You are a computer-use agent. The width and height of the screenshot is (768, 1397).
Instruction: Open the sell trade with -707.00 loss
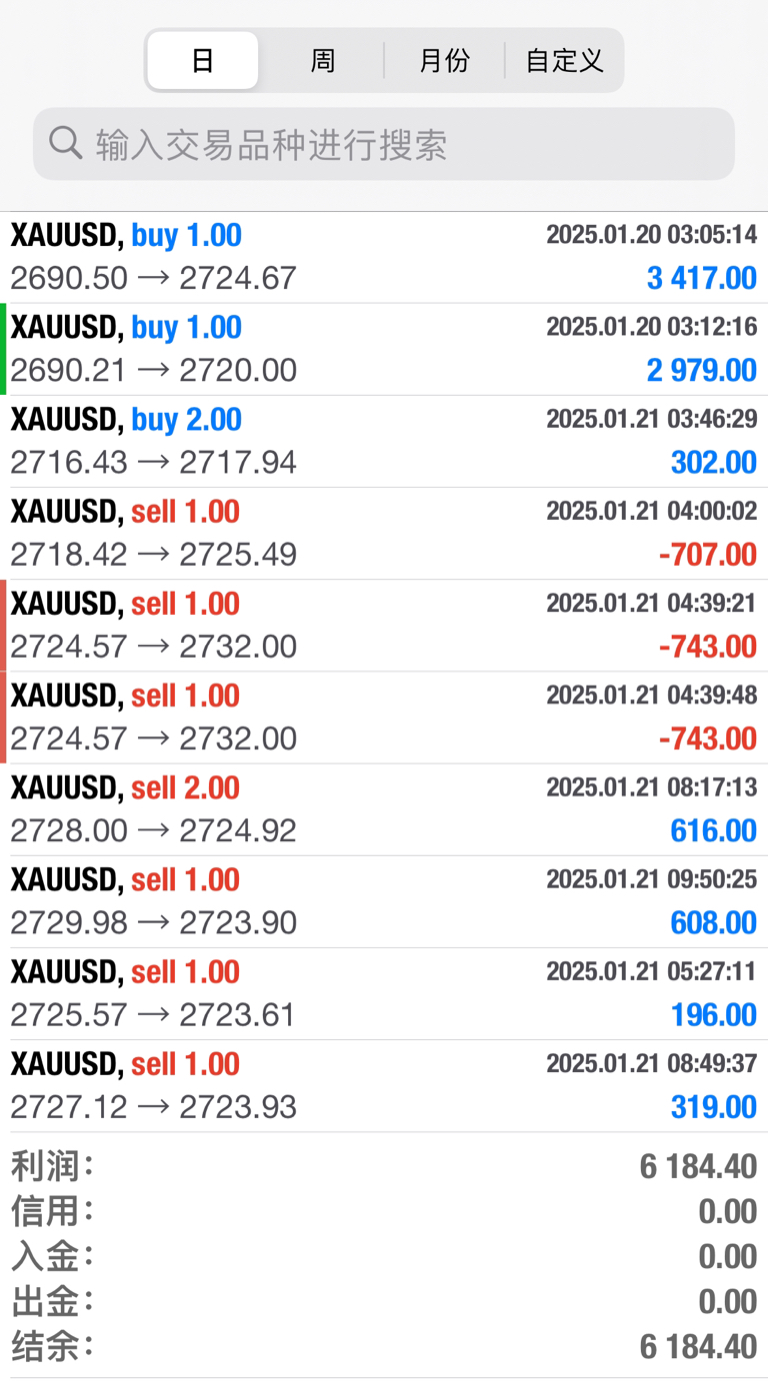tap(384, 533)
